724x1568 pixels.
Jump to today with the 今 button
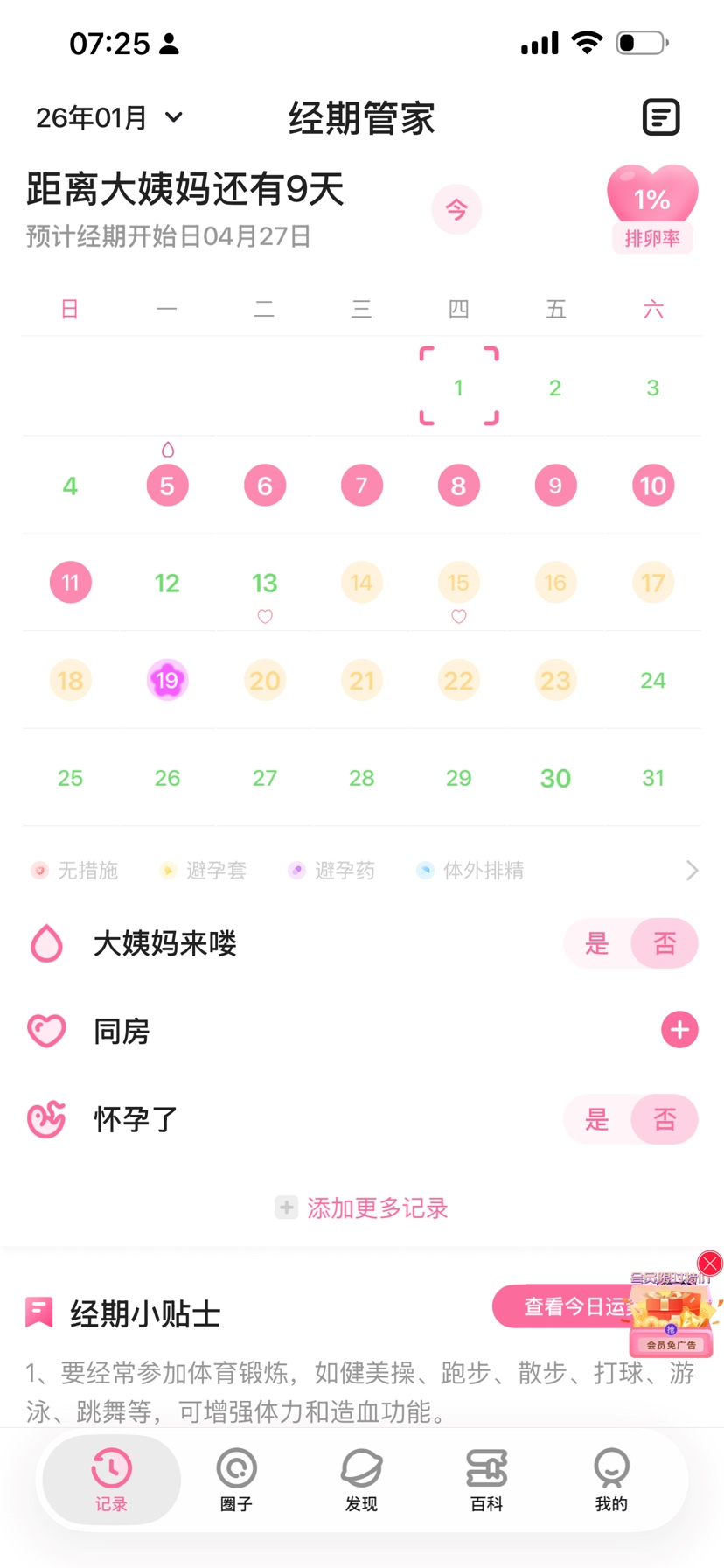click(456, 210)
